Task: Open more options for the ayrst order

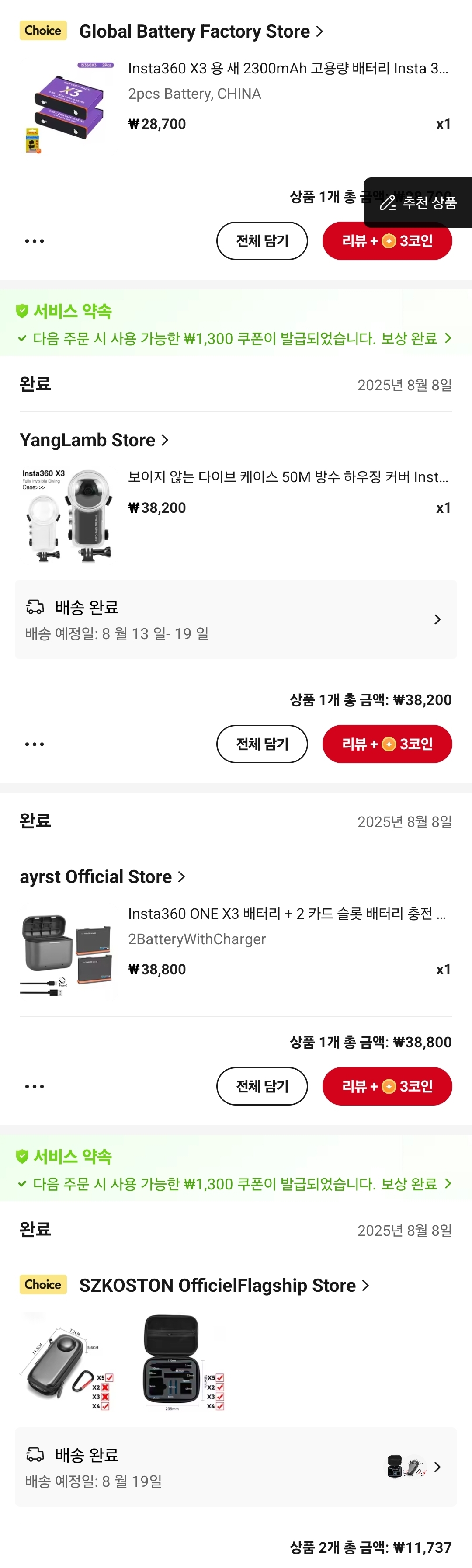Action: (35, 1086)
